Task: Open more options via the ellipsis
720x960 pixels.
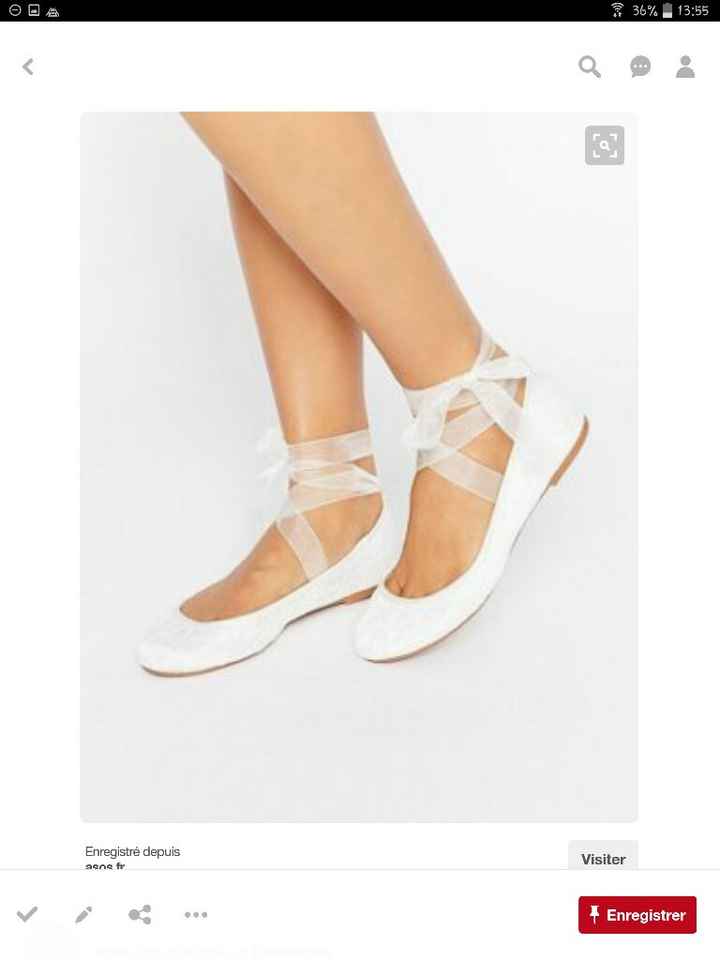Action: (x=196, y=914)
